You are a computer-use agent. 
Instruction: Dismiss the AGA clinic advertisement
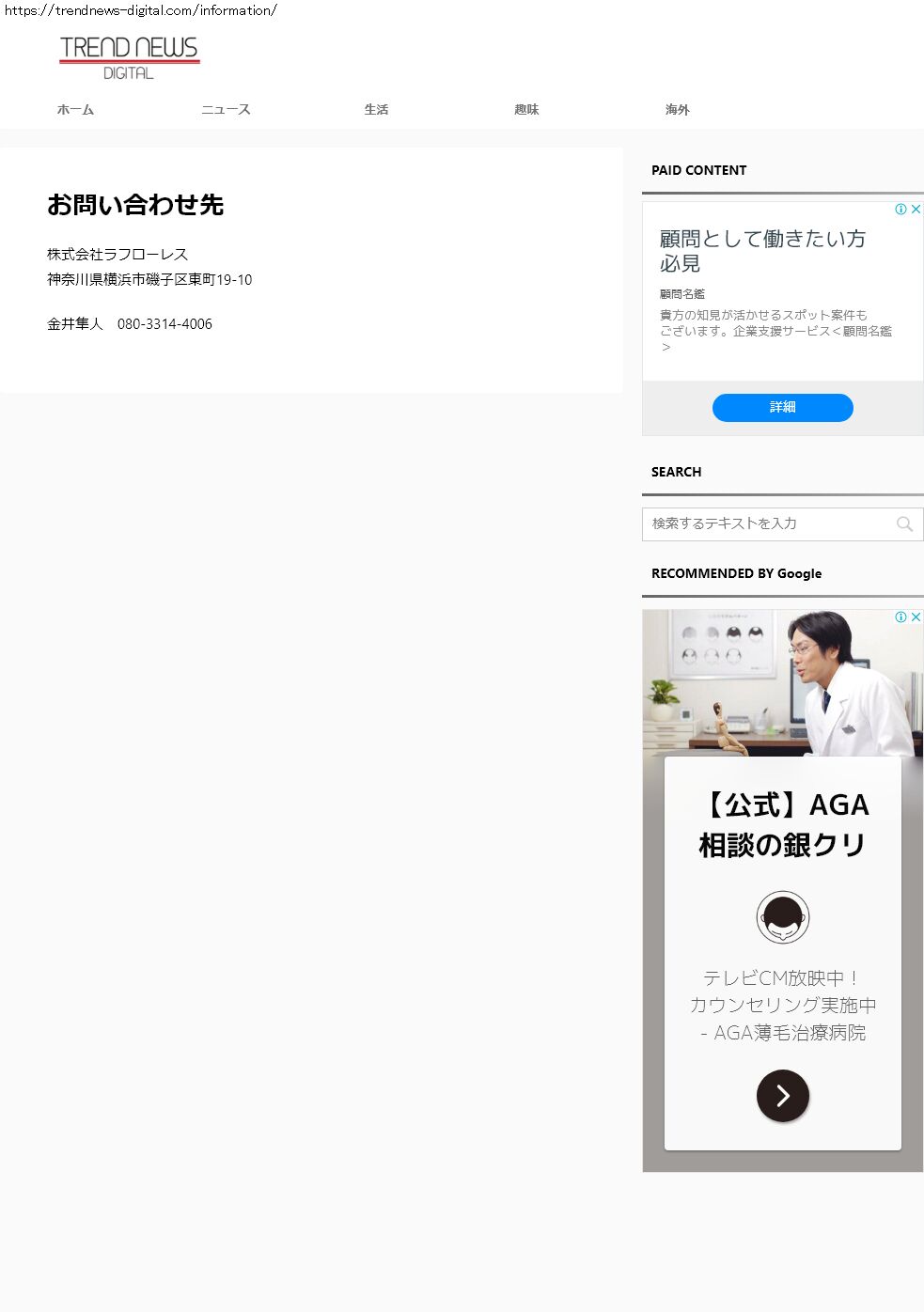pos(916,617)
